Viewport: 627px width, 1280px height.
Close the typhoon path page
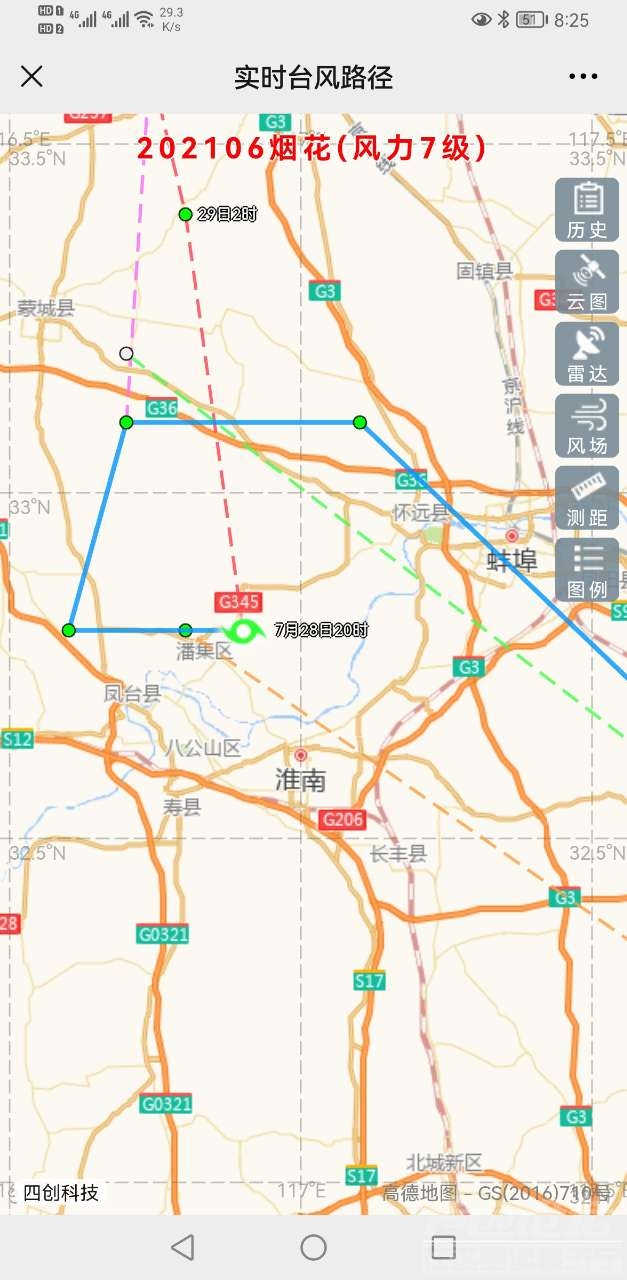pyautogui.click(x=32, y=77)
